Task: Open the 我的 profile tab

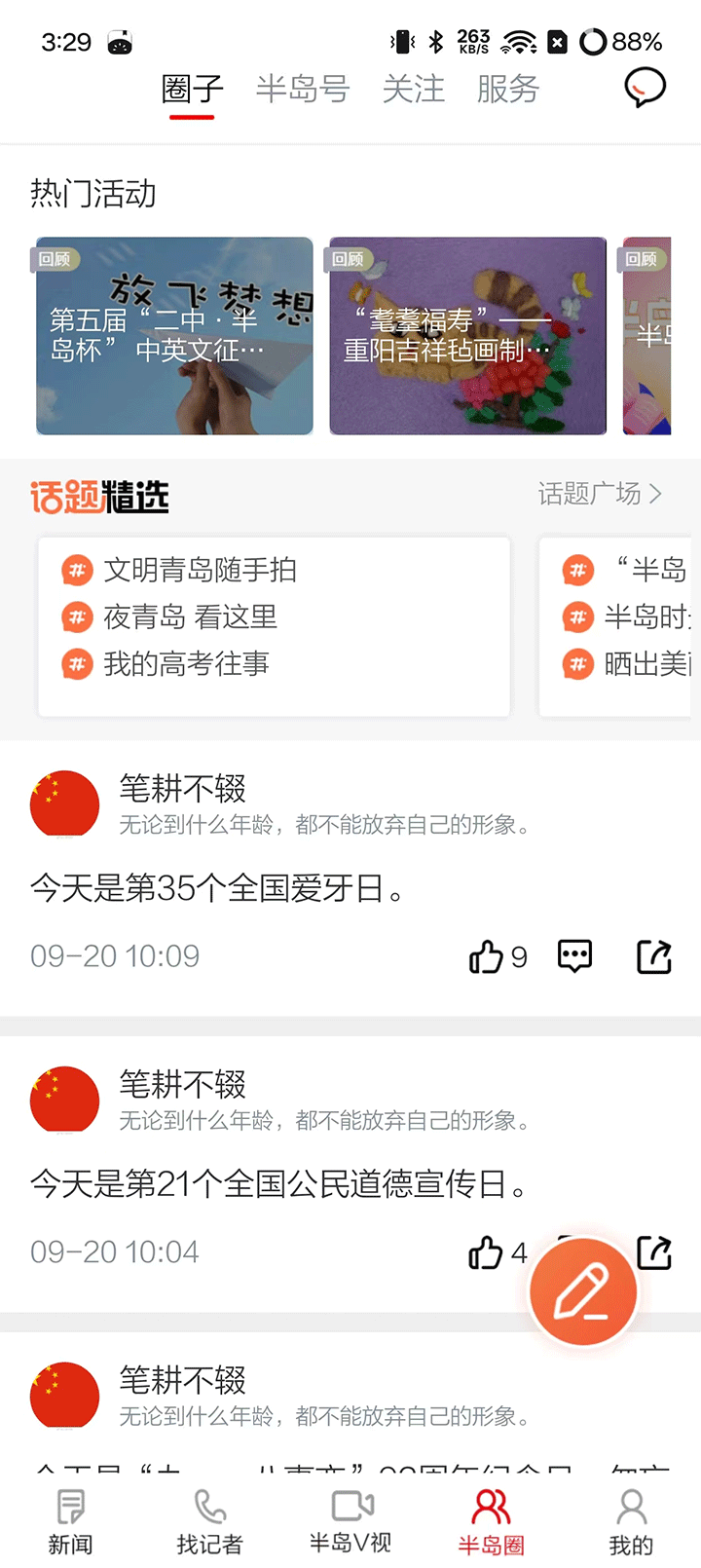Action: [631, 1521]
